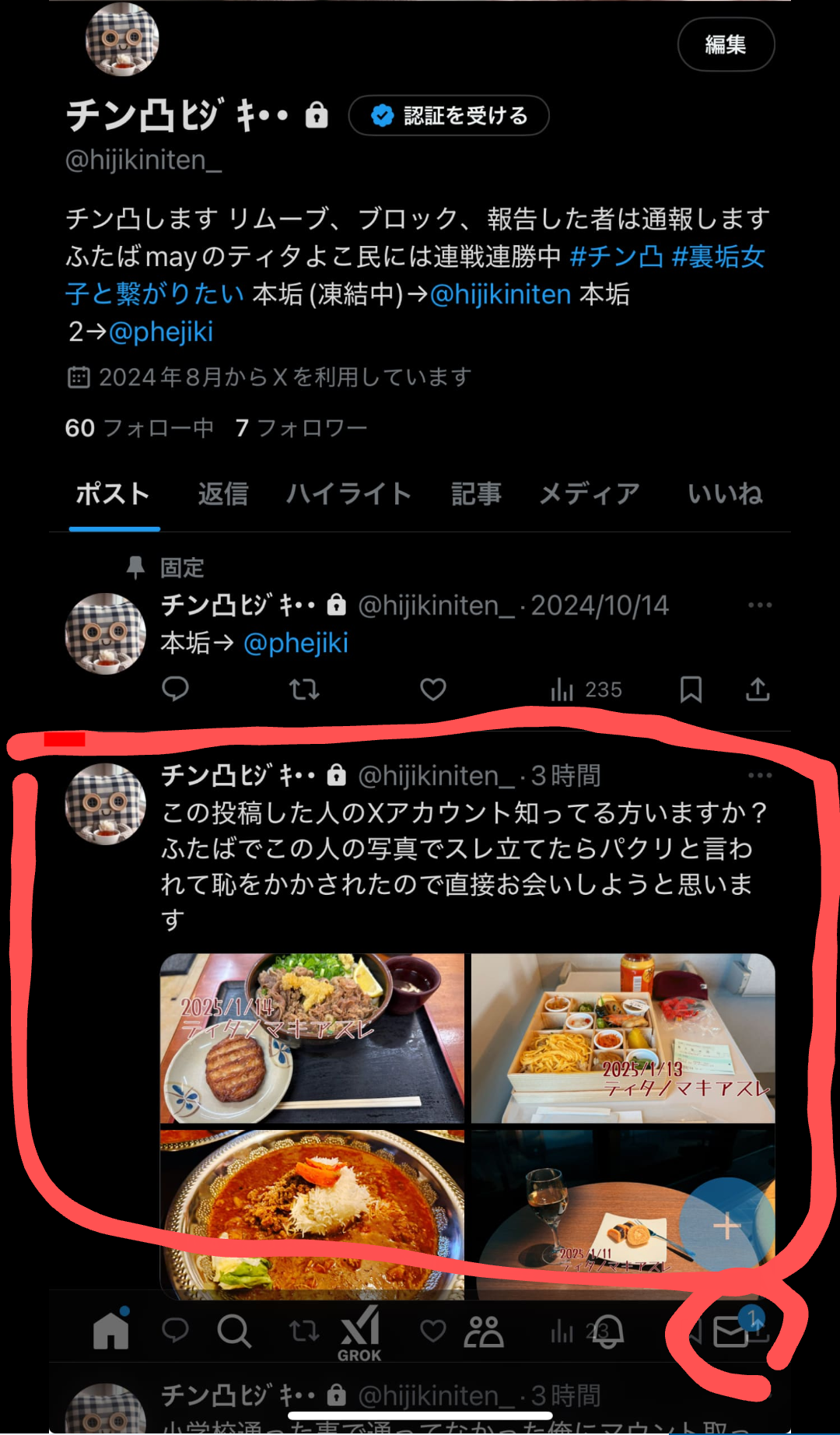
Task: Share the pinned 本垢 post
Action: click(x=758, y=689)
